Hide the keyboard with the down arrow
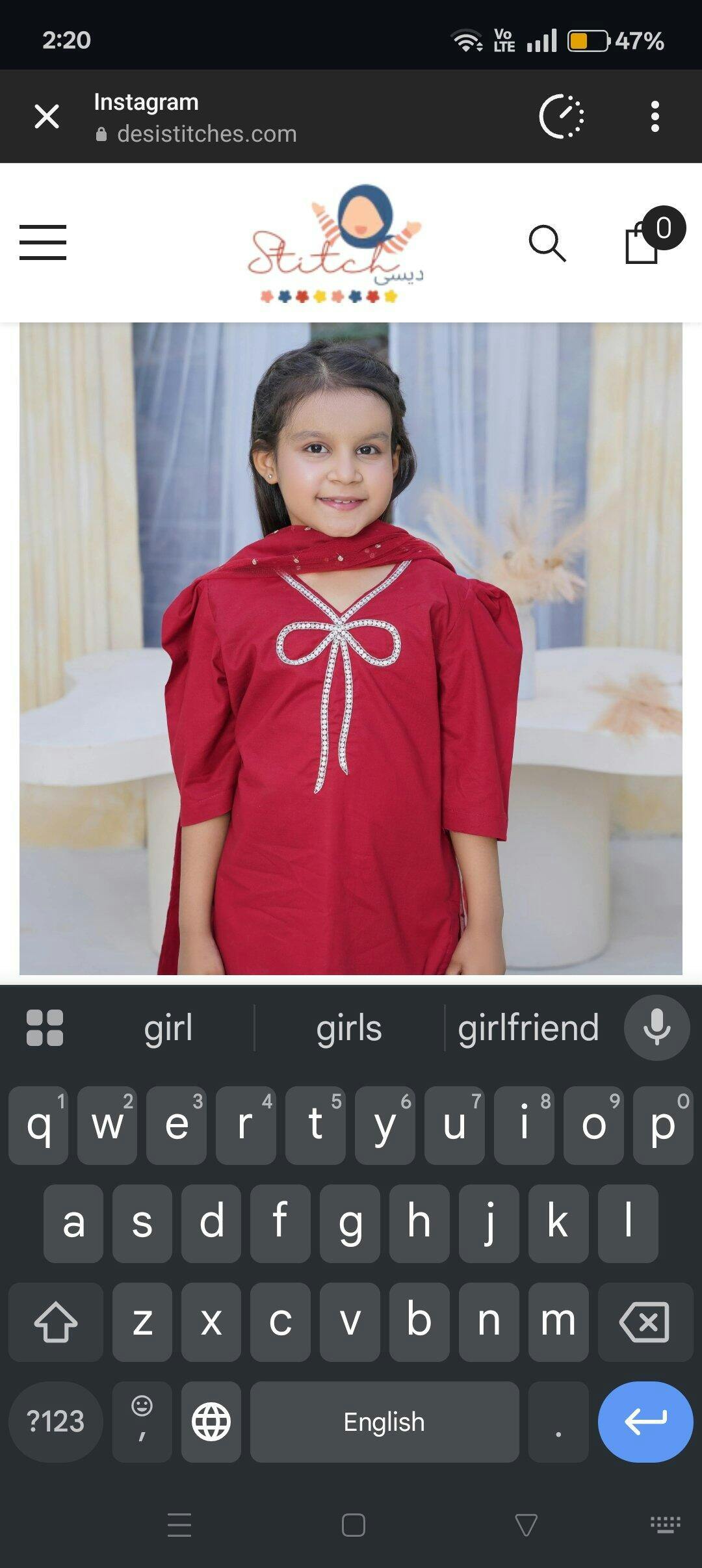702x1568 pixels. tap(526, 1524)
